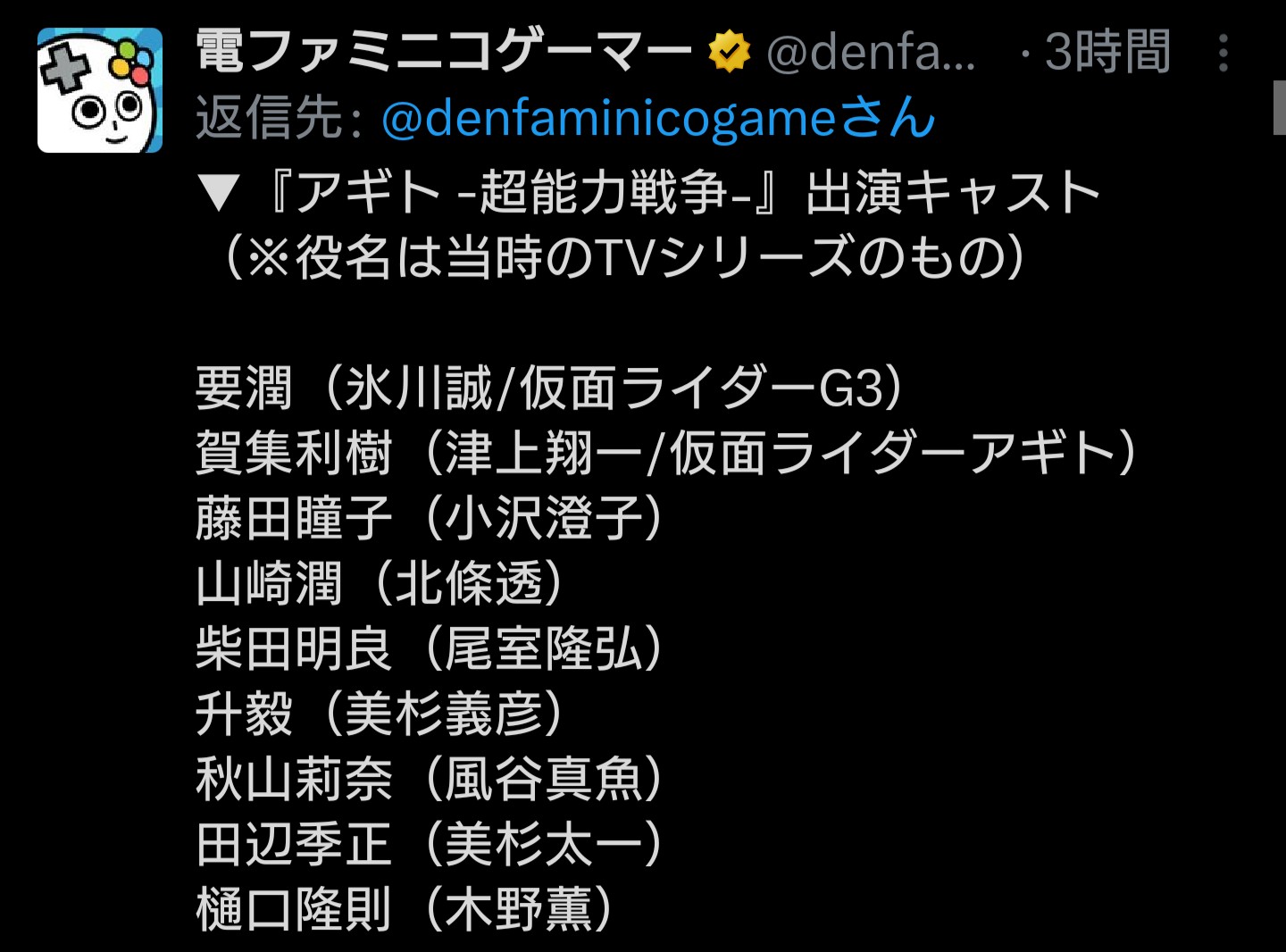Open the tweet's three-dot overflow menu
This screenshot has height=952, width=1286.
tap(1223, 54)
